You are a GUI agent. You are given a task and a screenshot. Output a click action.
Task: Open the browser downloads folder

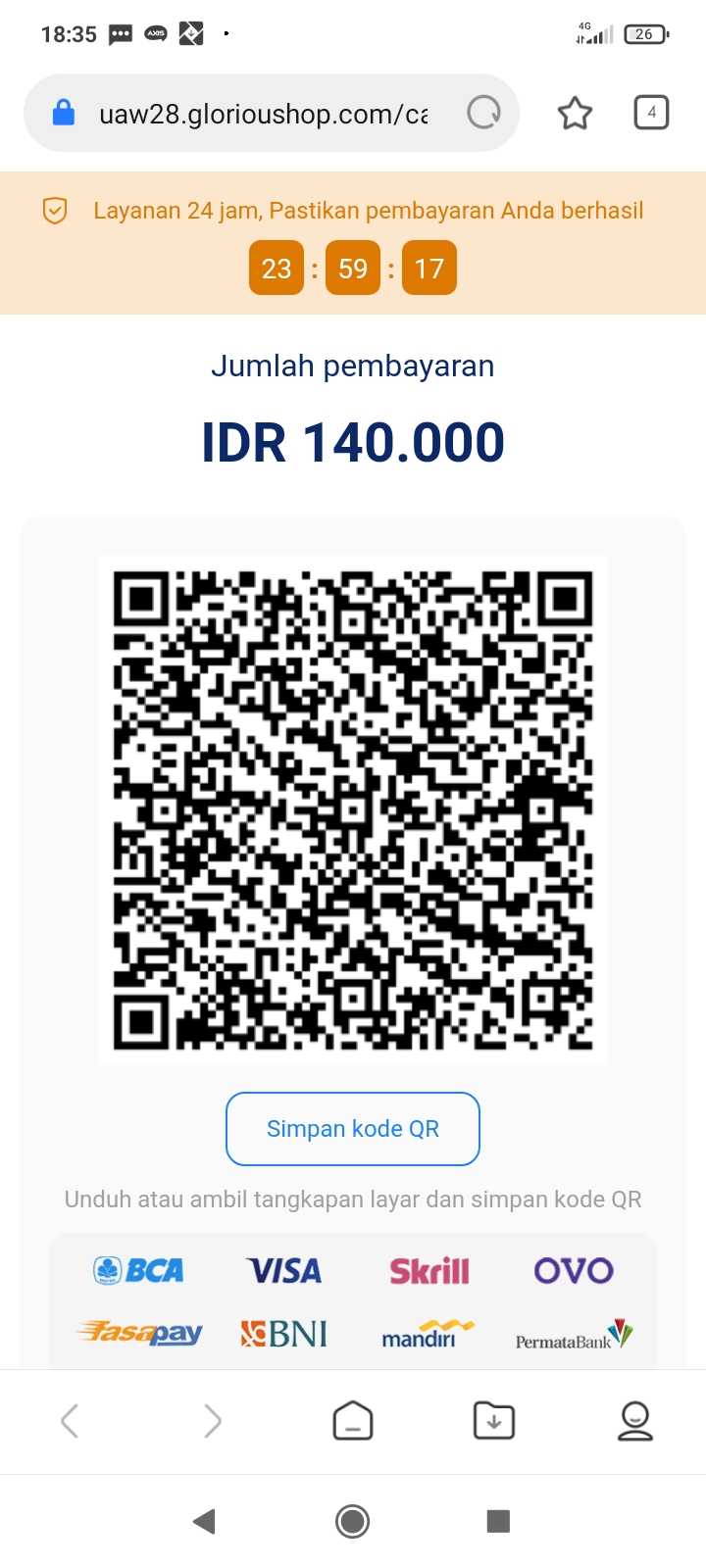[x=494, y=1420]
